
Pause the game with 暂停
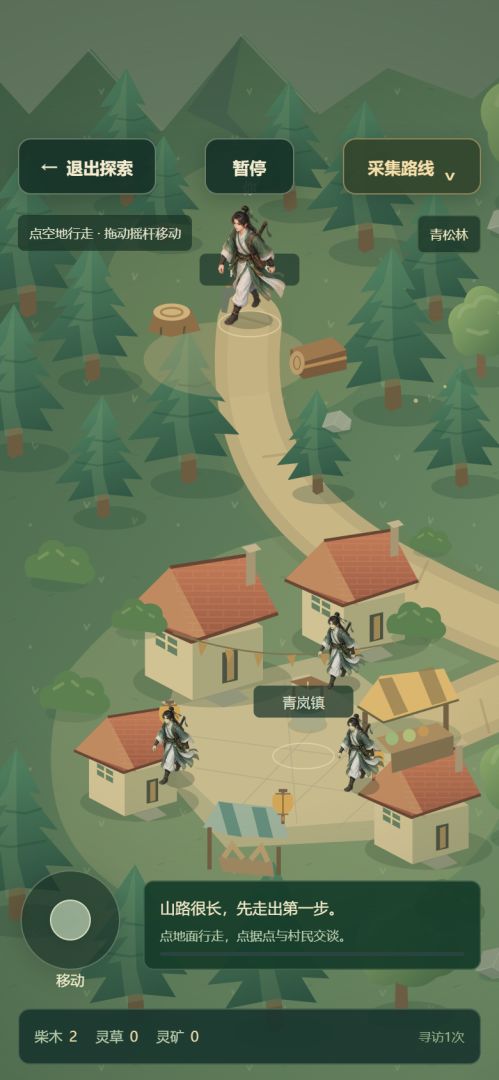(250, 167)
